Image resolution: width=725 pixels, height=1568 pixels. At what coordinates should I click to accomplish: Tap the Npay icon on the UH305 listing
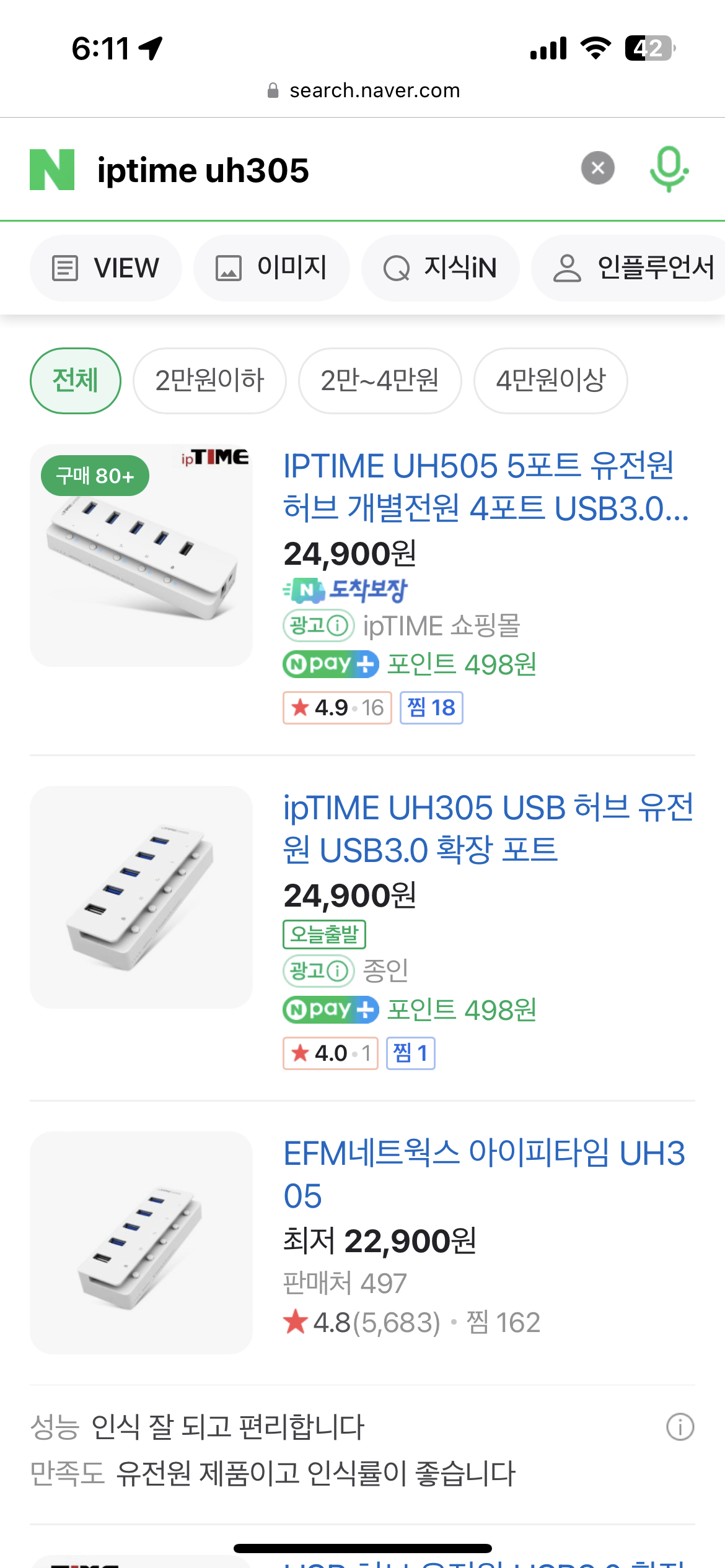coord(330,1009)
